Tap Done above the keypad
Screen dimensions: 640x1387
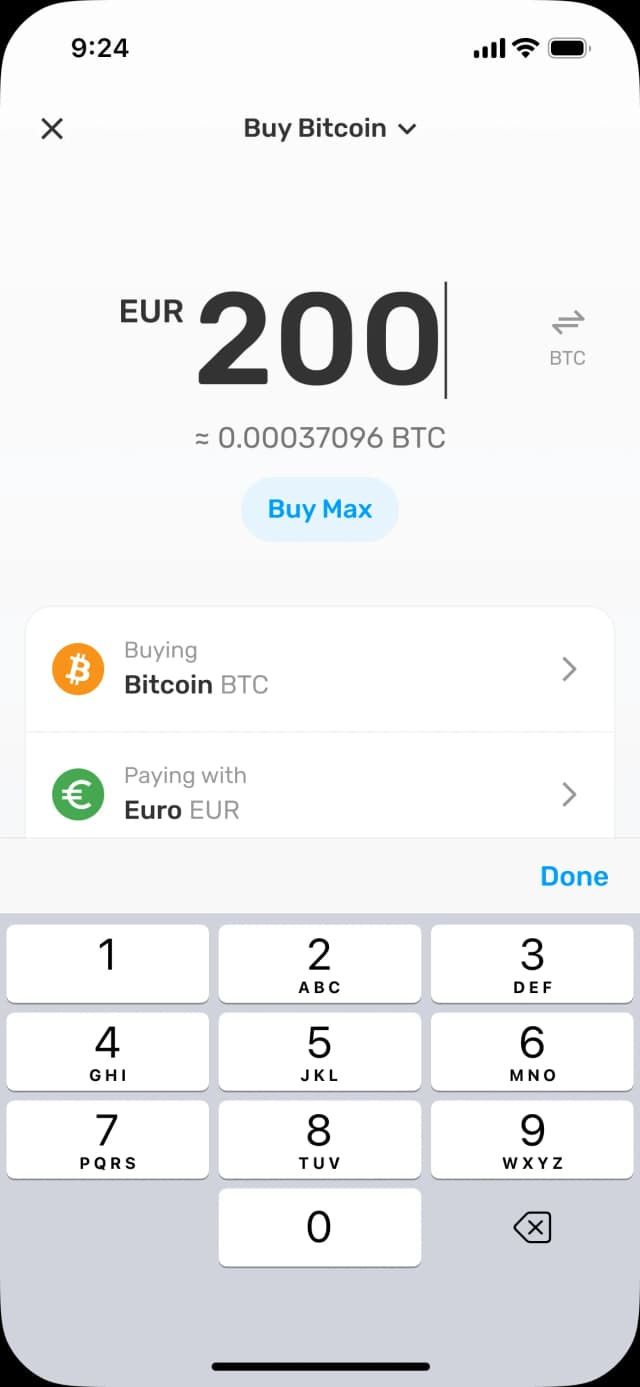573,876
